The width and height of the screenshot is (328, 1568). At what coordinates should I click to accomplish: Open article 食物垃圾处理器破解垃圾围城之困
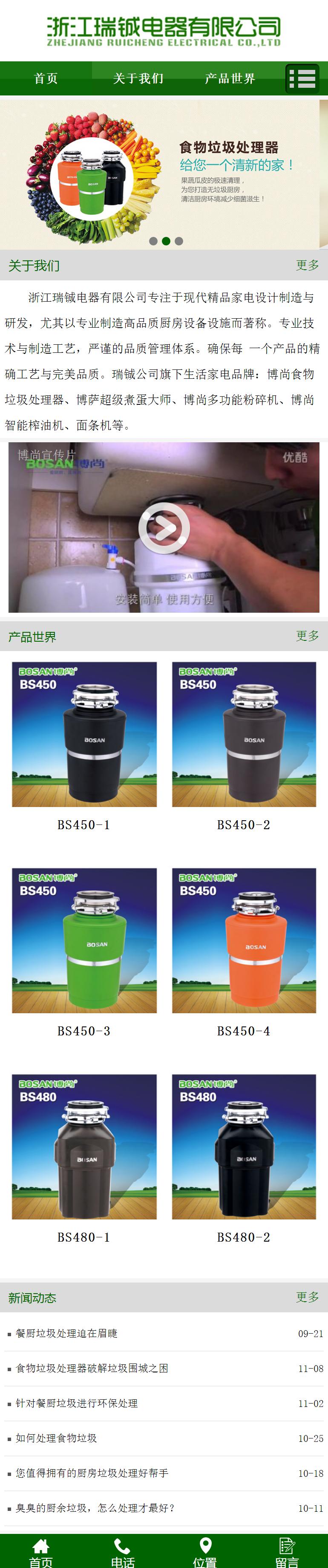point(92,1368)
